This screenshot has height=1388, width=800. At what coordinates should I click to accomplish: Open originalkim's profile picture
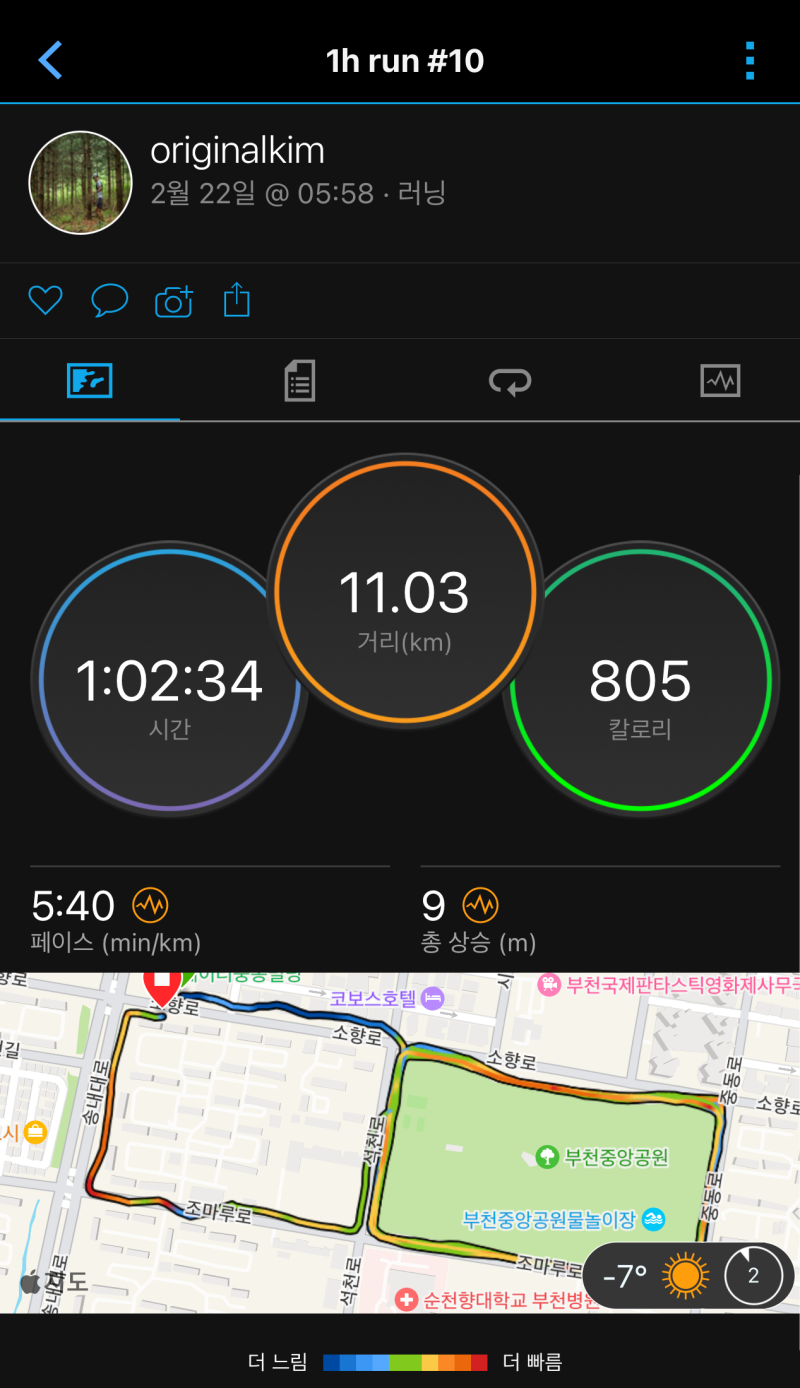(x=81, y=182)
